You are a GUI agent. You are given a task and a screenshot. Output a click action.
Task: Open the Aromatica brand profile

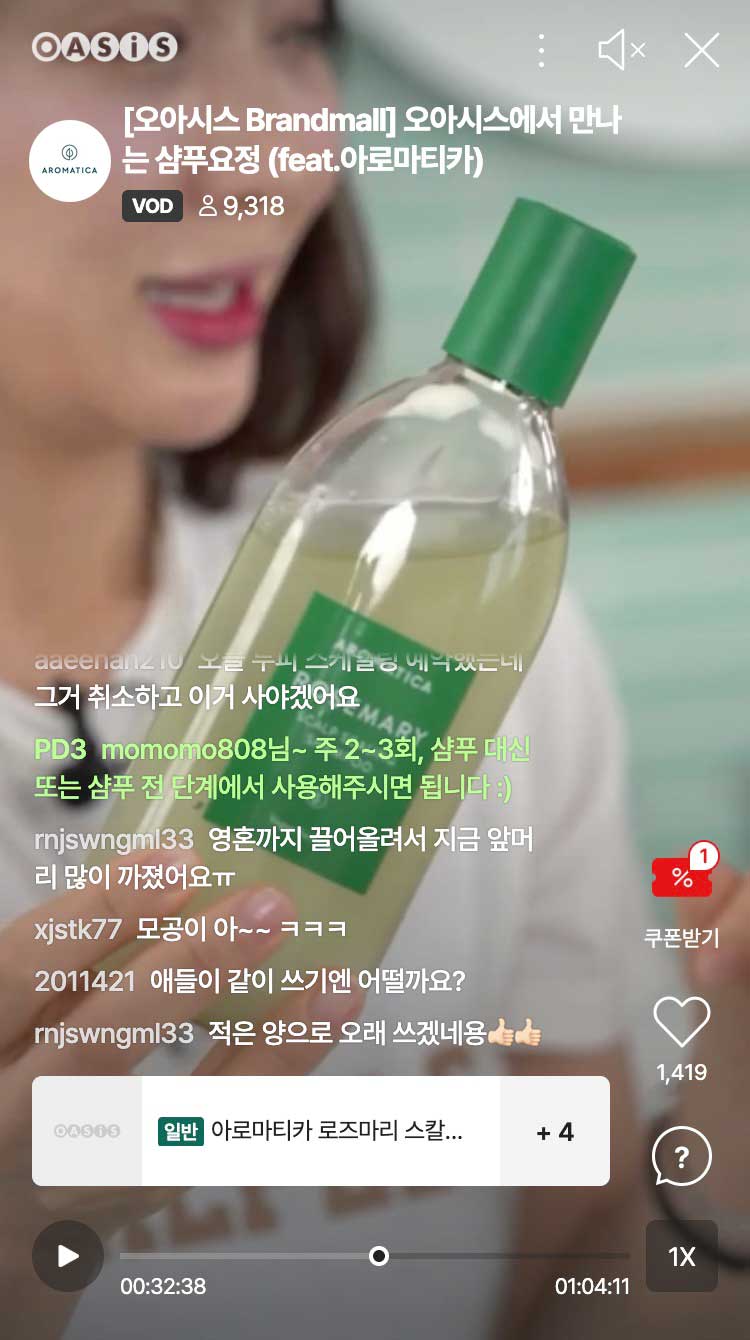(69, 161)
